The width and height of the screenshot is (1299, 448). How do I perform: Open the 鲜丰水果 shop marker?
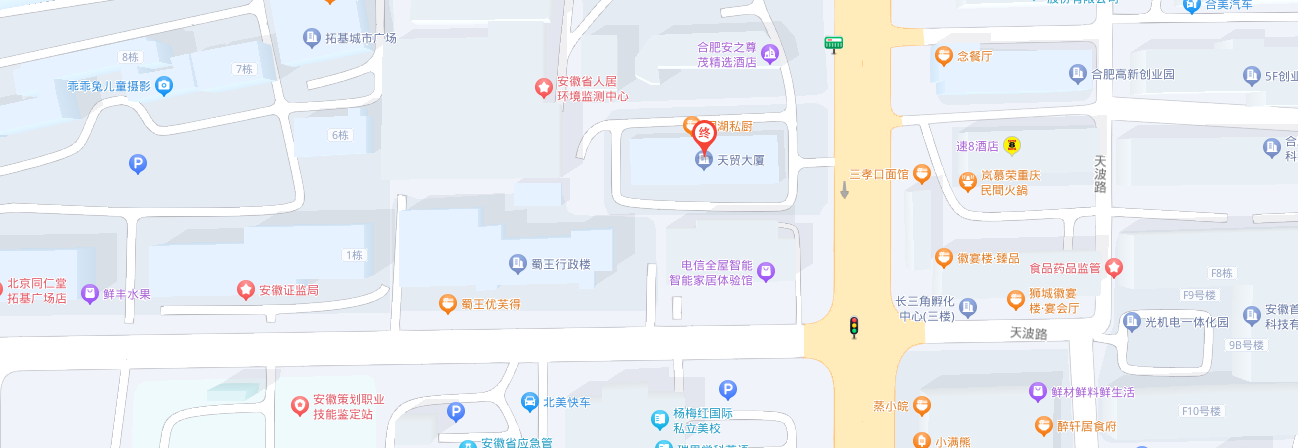click(x=90, y=294)
